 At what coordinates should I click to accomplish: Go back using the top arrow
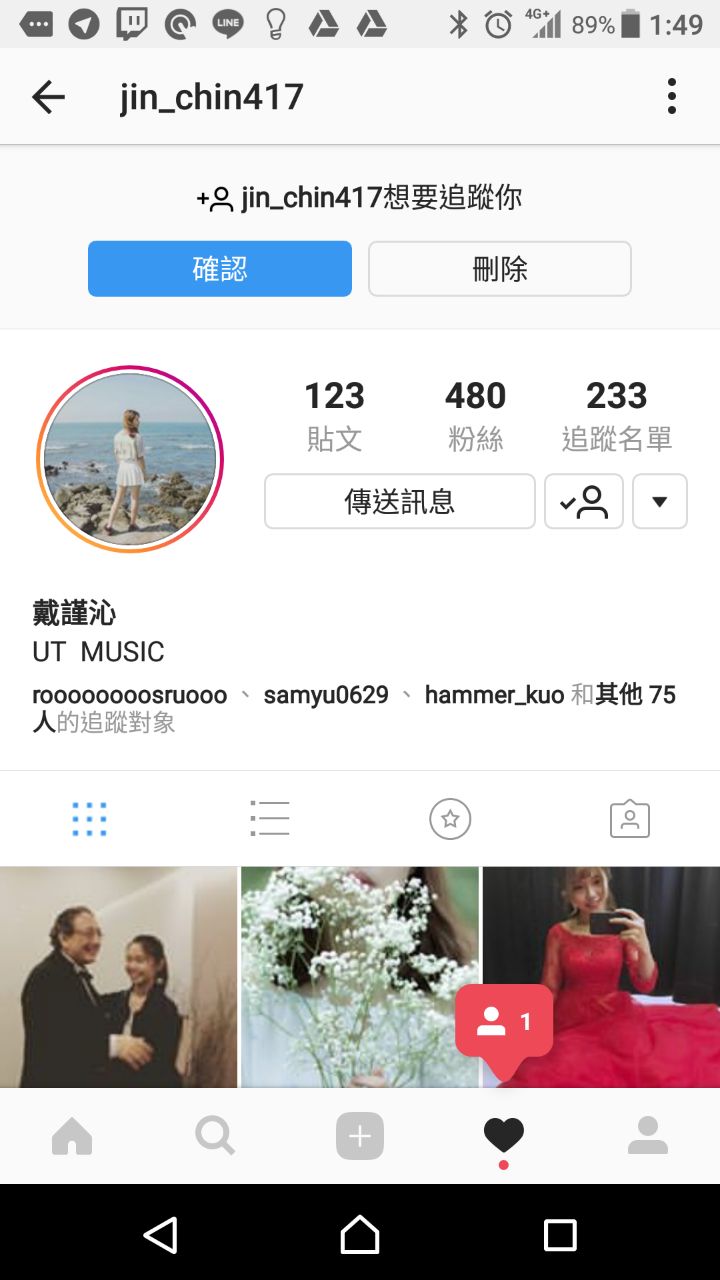coord(48,97)
